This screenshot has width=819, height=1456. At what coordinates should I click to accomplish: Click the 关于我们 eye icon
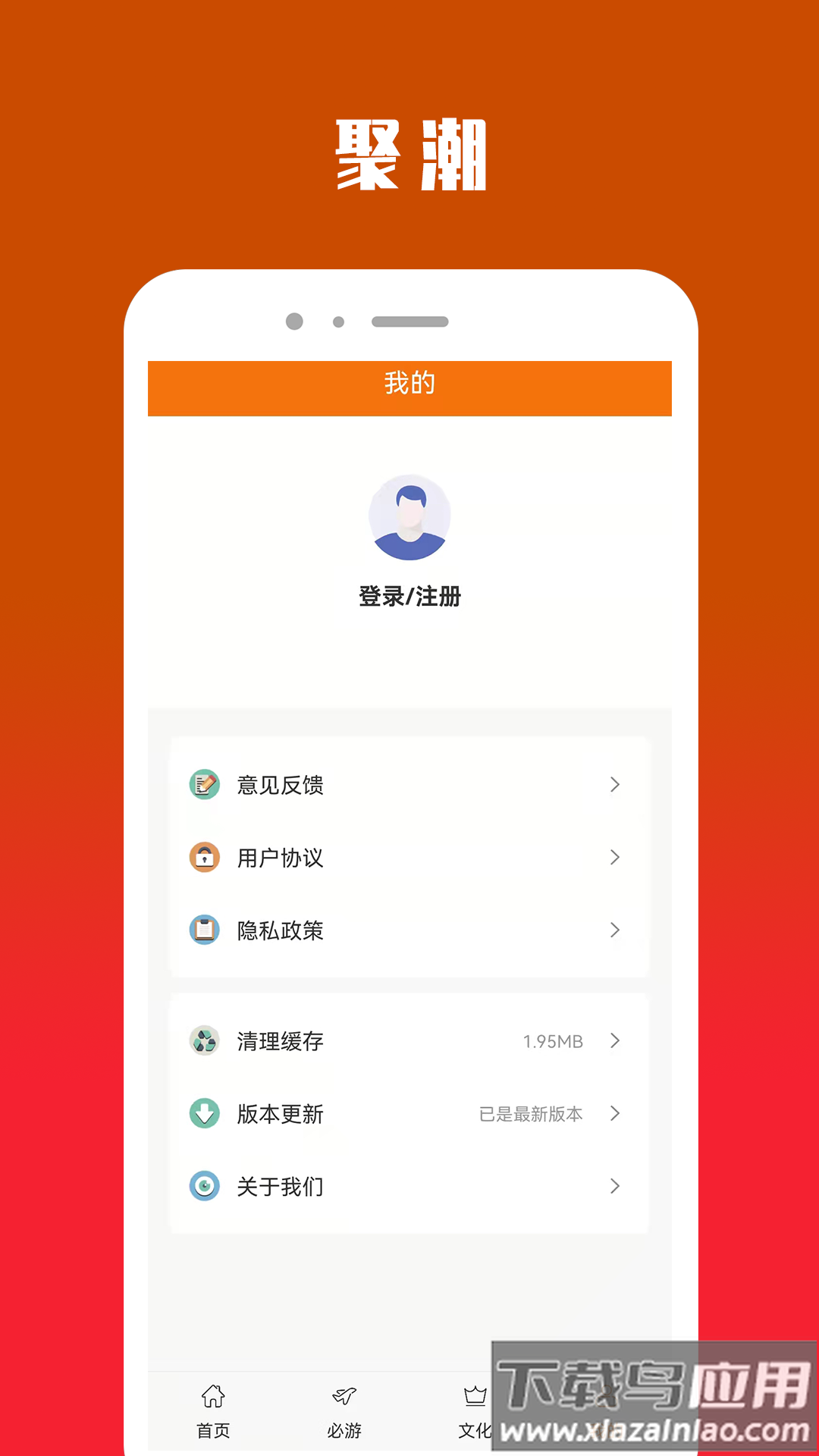(204, 1187)
